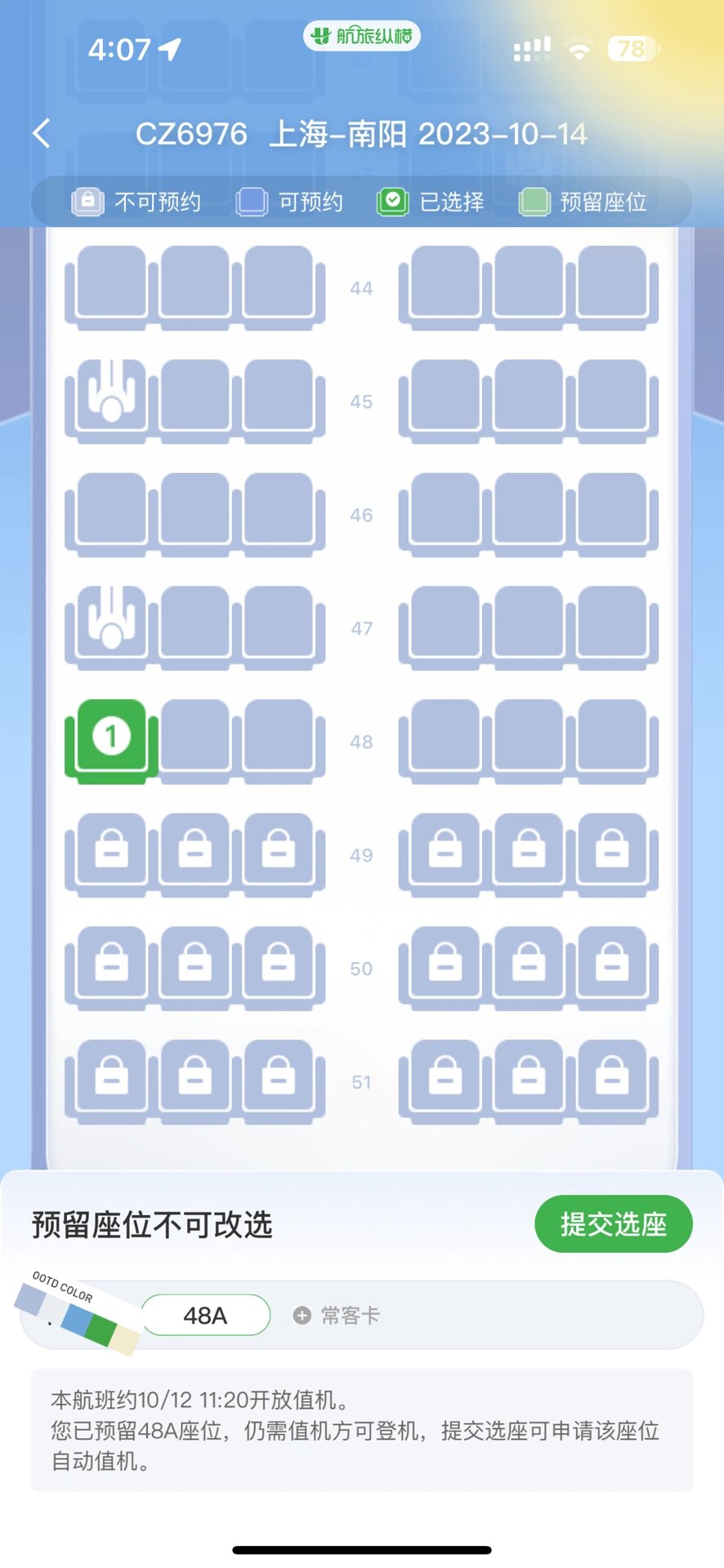724x1568 pixels.
Task: Select the middle left seat in row 48
Action: tap(195, 738)
